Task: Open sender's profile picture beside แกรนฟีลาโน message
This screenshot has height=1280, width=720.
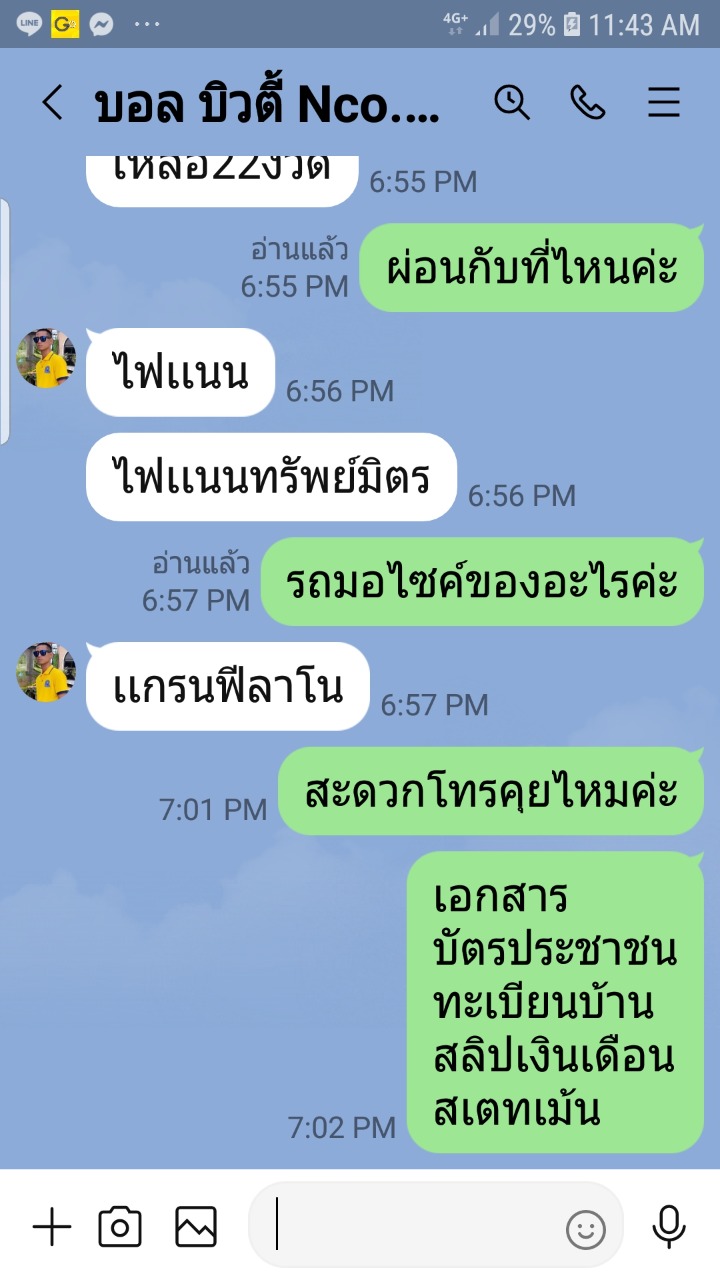Action: pyautogui.click(x=46, y=672)
